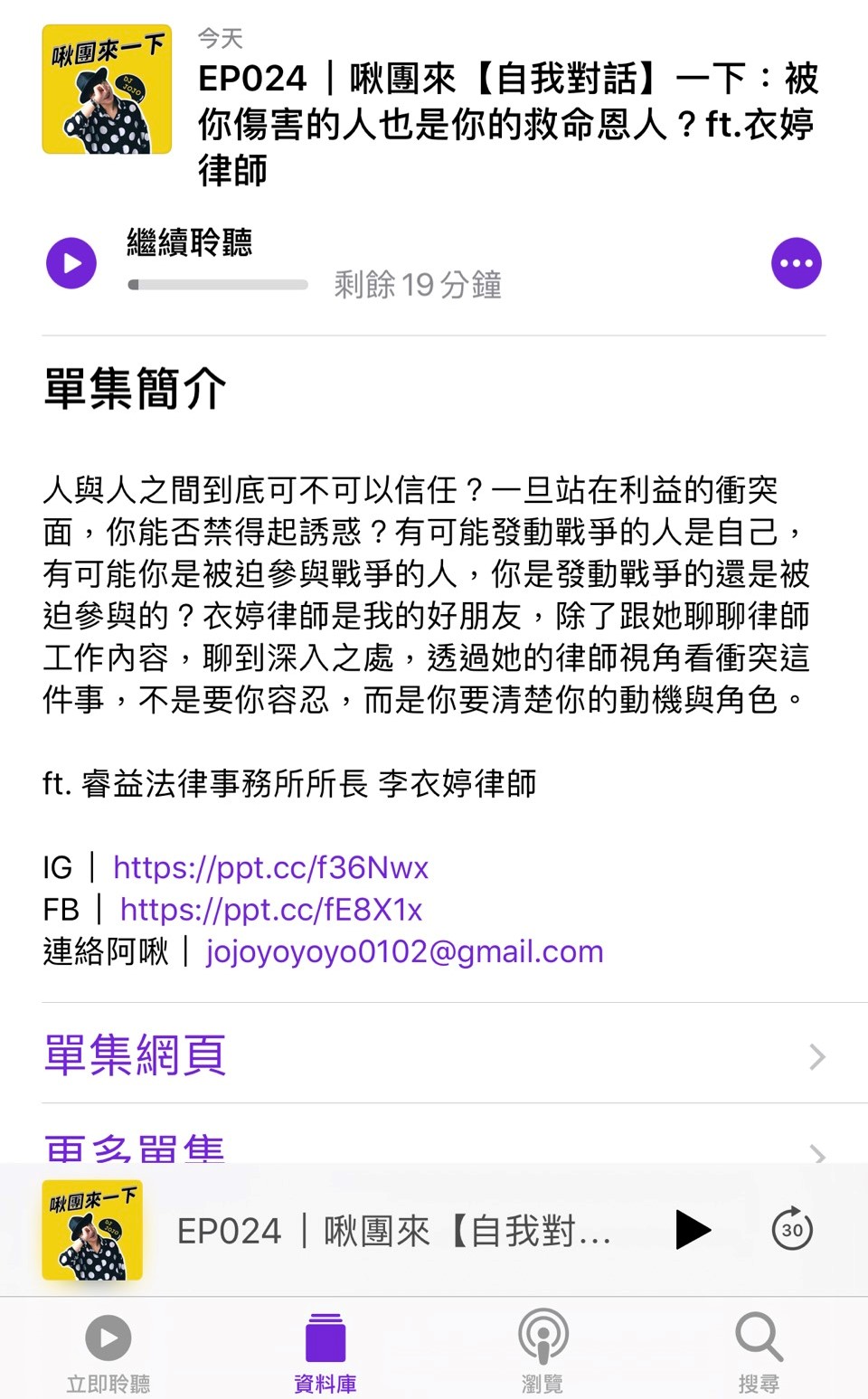Image resolution: width=868 pixels, height=1399 pixels.
Task: Switch to the 立即聆聽 tab
Action: click(x=108, y=1349)
